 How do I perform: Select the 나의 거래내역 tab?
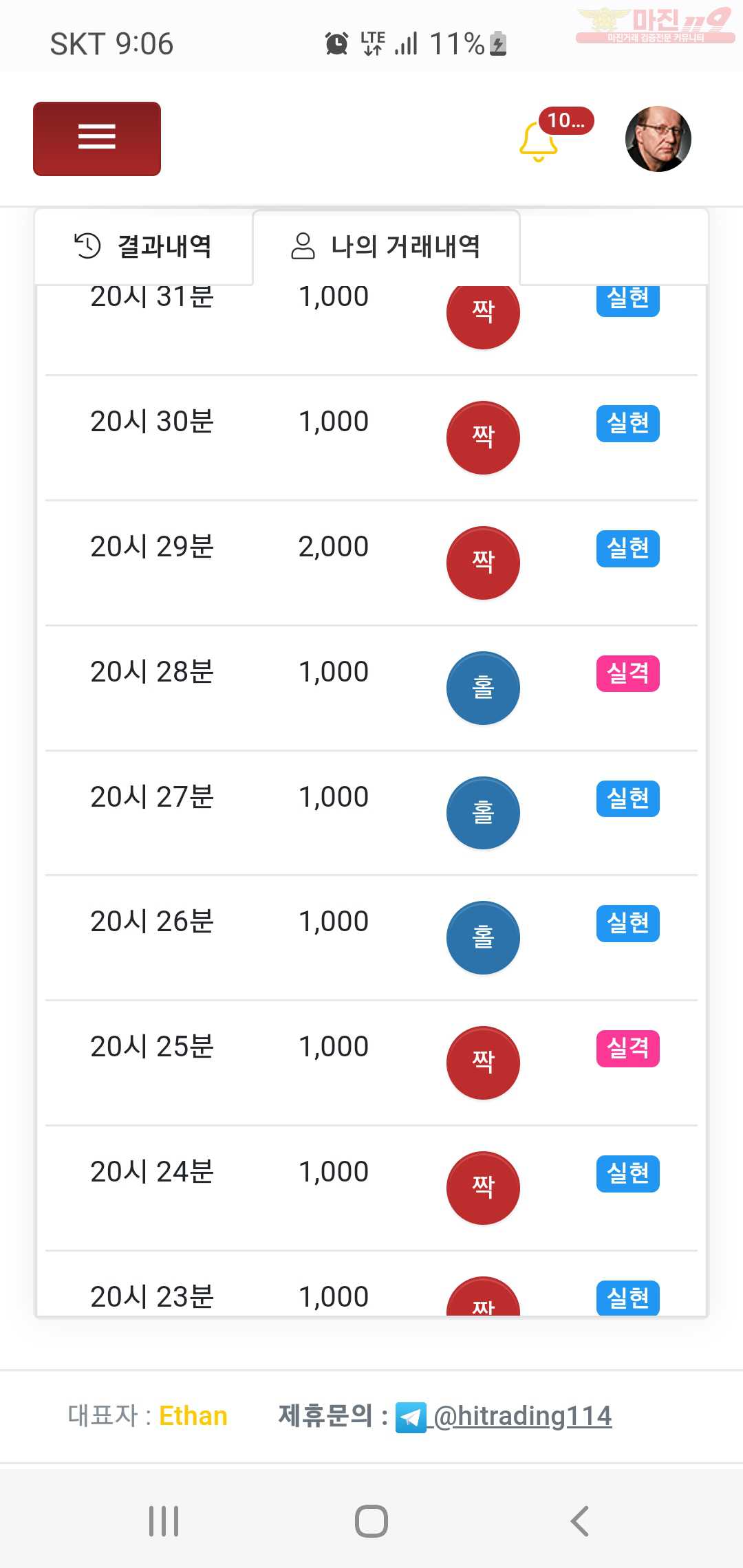coord(386,246)
